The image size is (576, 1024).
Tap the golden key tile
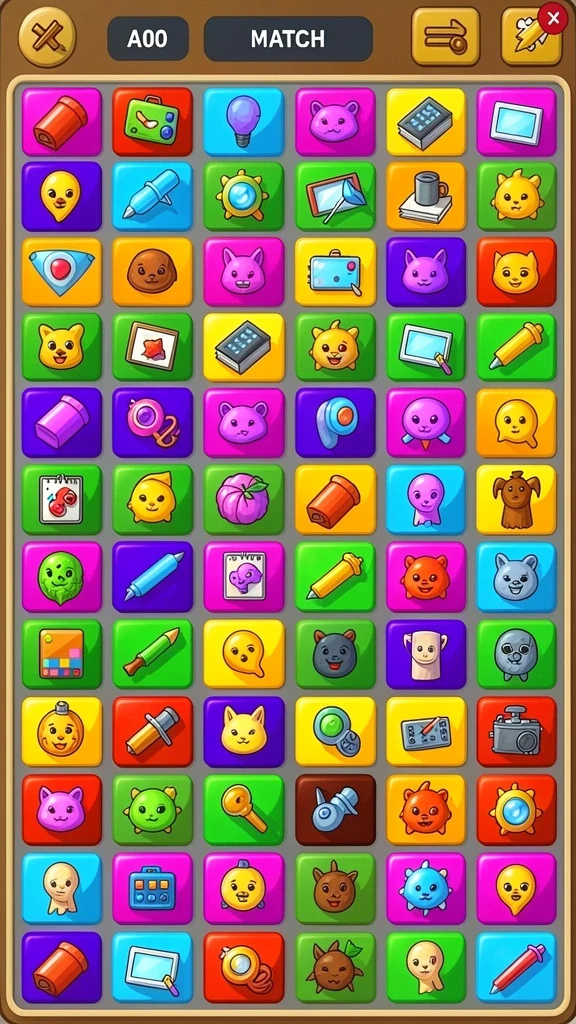[244, 810]
